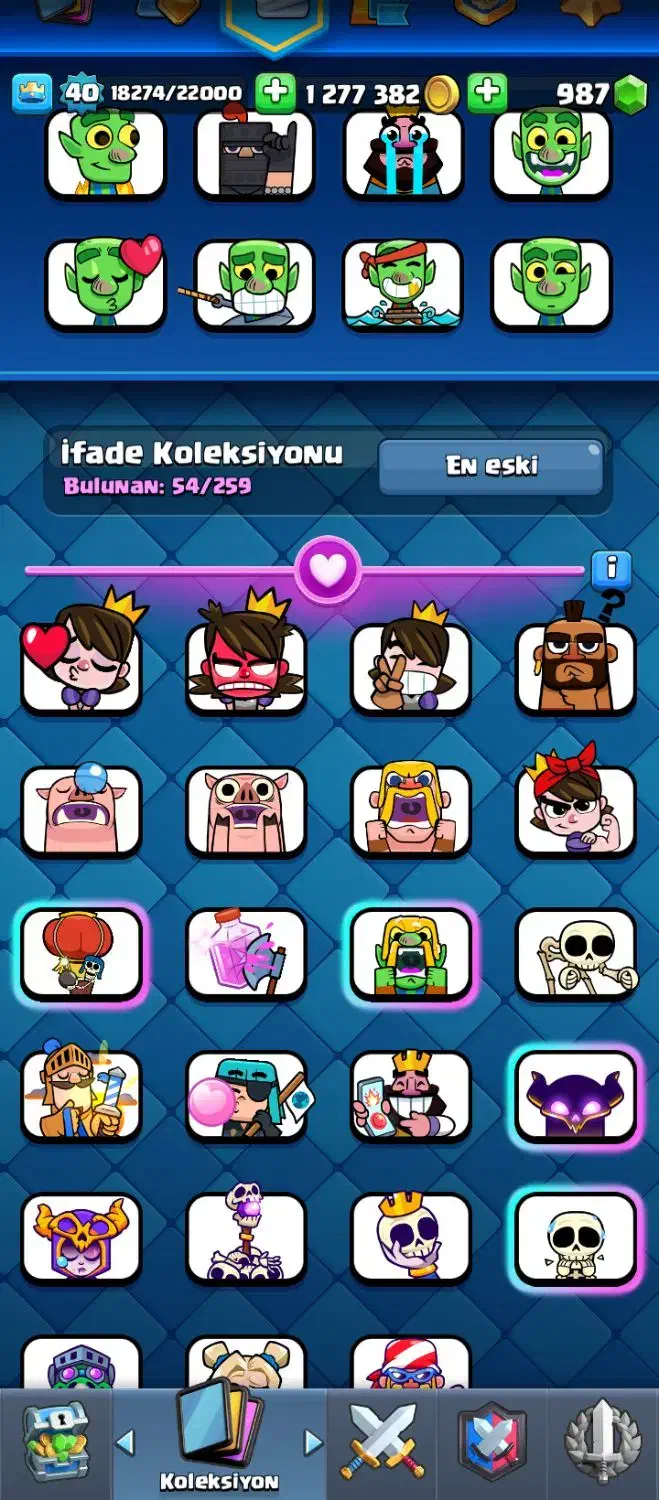The width and height of the screenshot is (659, 1500).
Task: Open the chest shop tab
Action: coord(55,1442)
